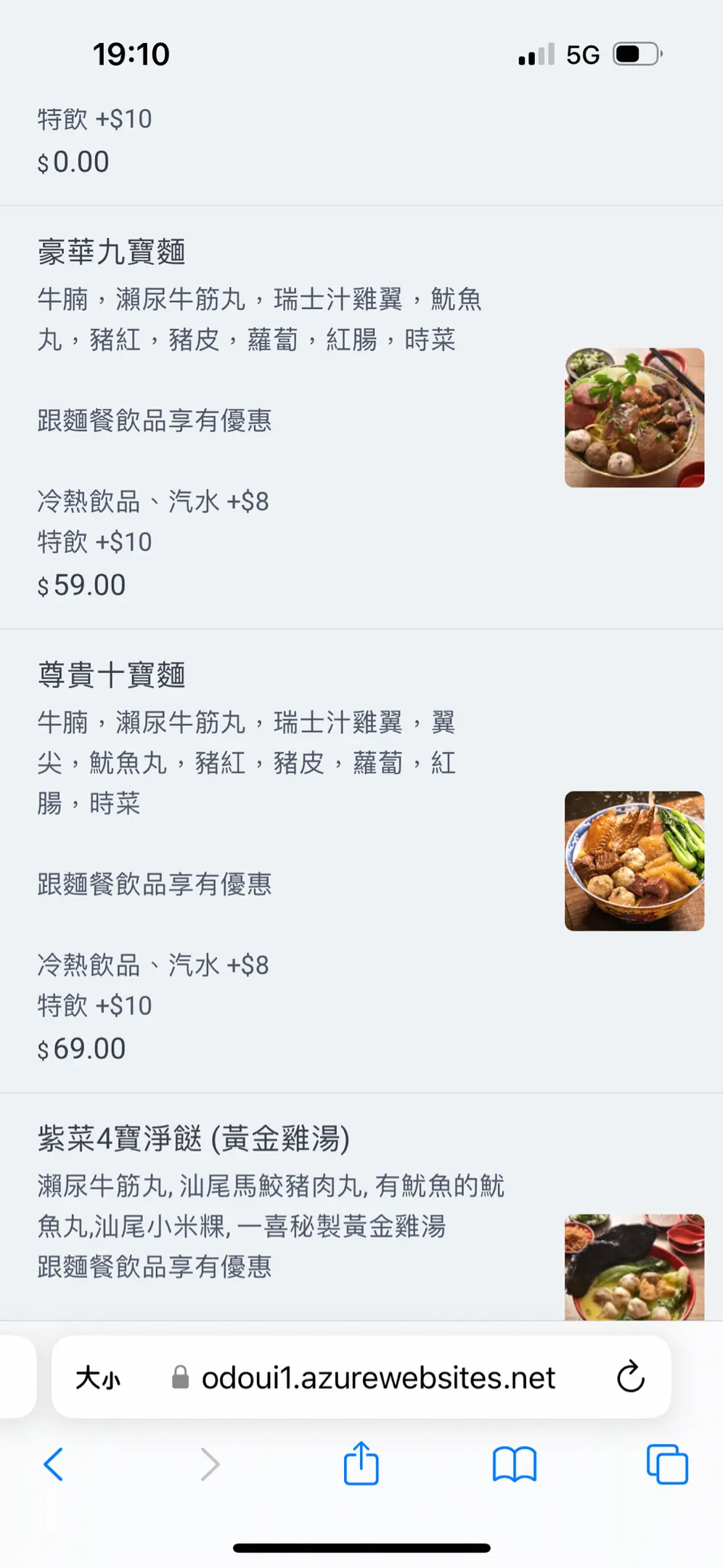
Task: Tap the 大小 page text size button
Action: pos(98,1378)
